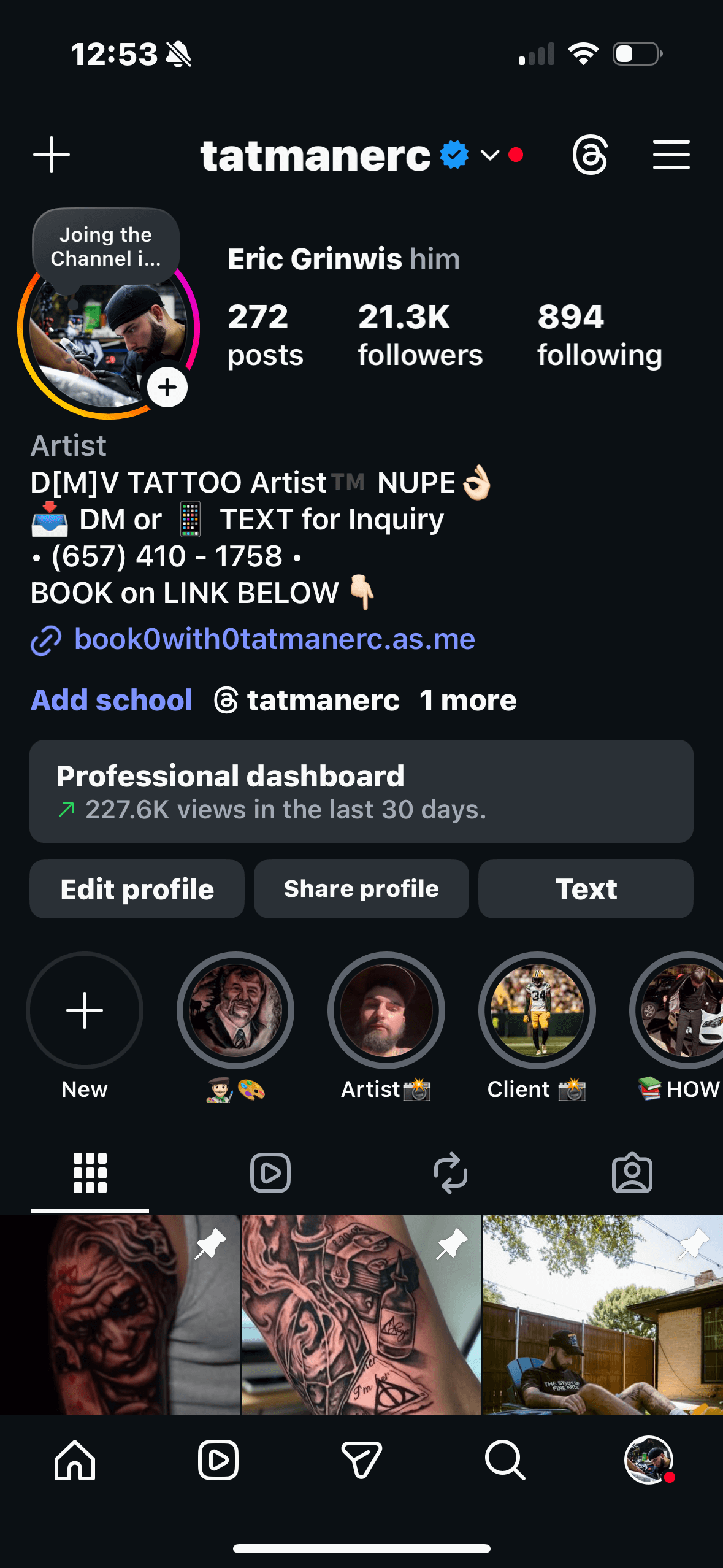Open the hamburger menu

pyautogui.click(x=671, y=155)
